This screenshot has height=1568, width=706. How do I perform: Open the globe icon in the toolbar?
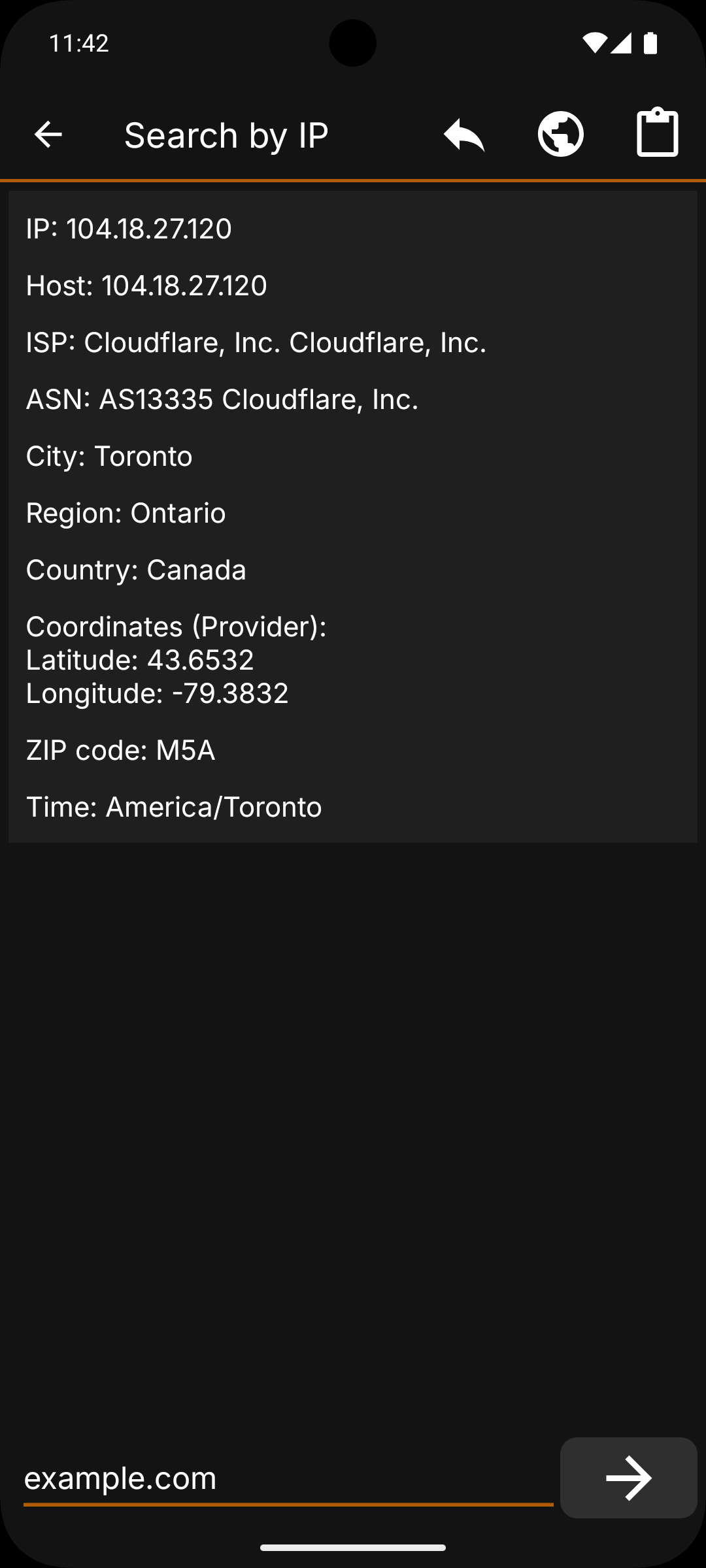tap(560, 135)
